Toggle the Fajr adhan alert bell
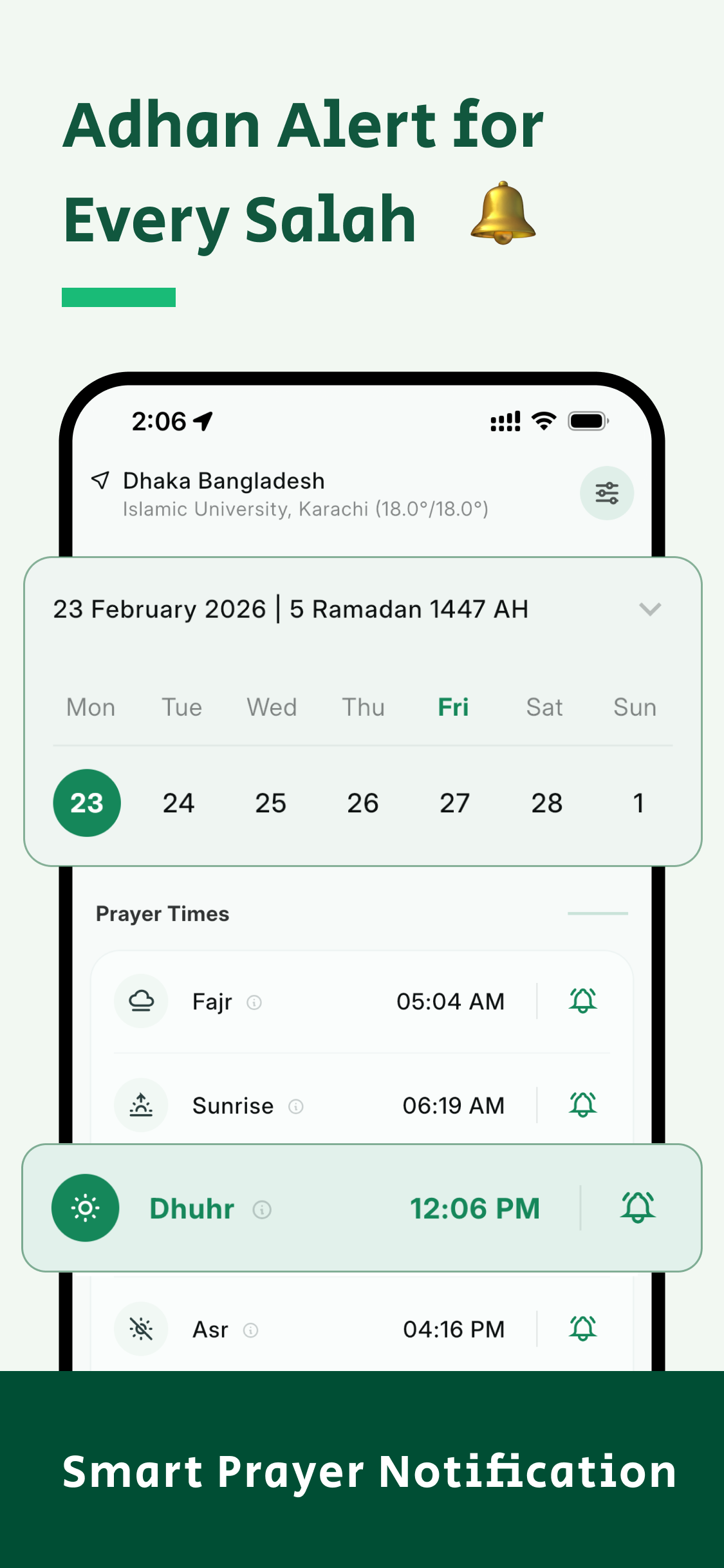724x1568 pixels. coord(583,1001)
